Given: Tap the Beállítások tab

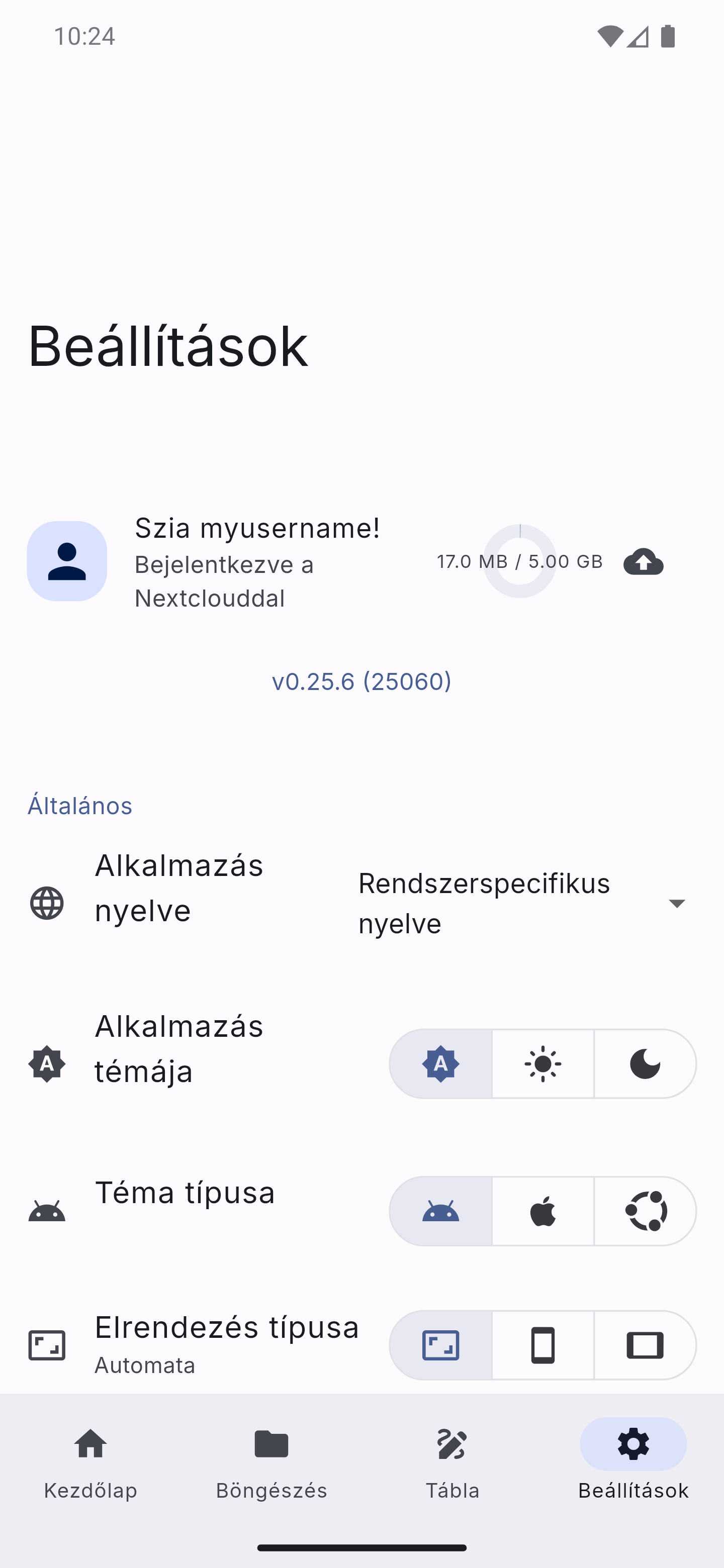Looking at the screenshot, I should click(x=633, y=1462).
